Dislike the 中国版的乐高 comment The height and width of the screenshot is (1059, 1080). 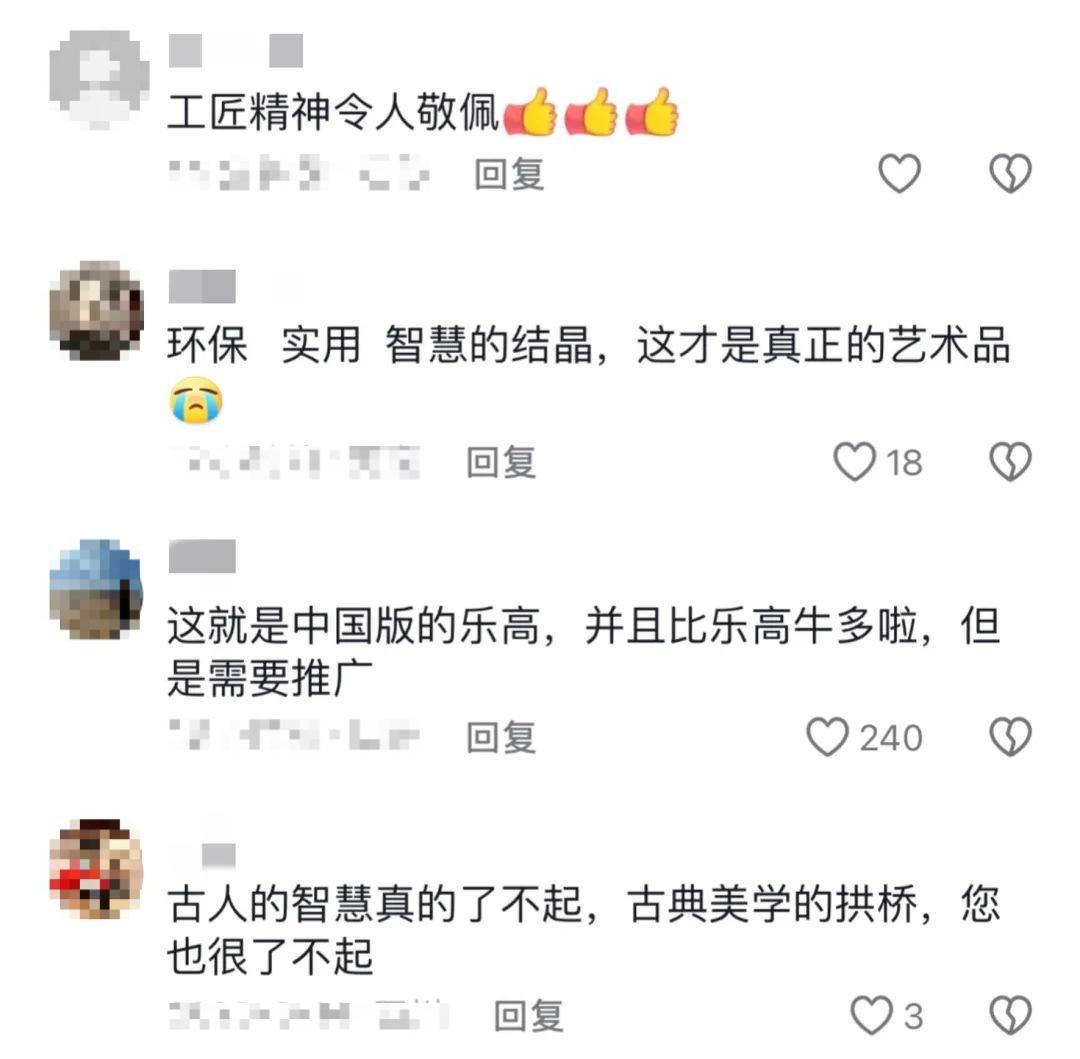click(x=1010, y=738)
